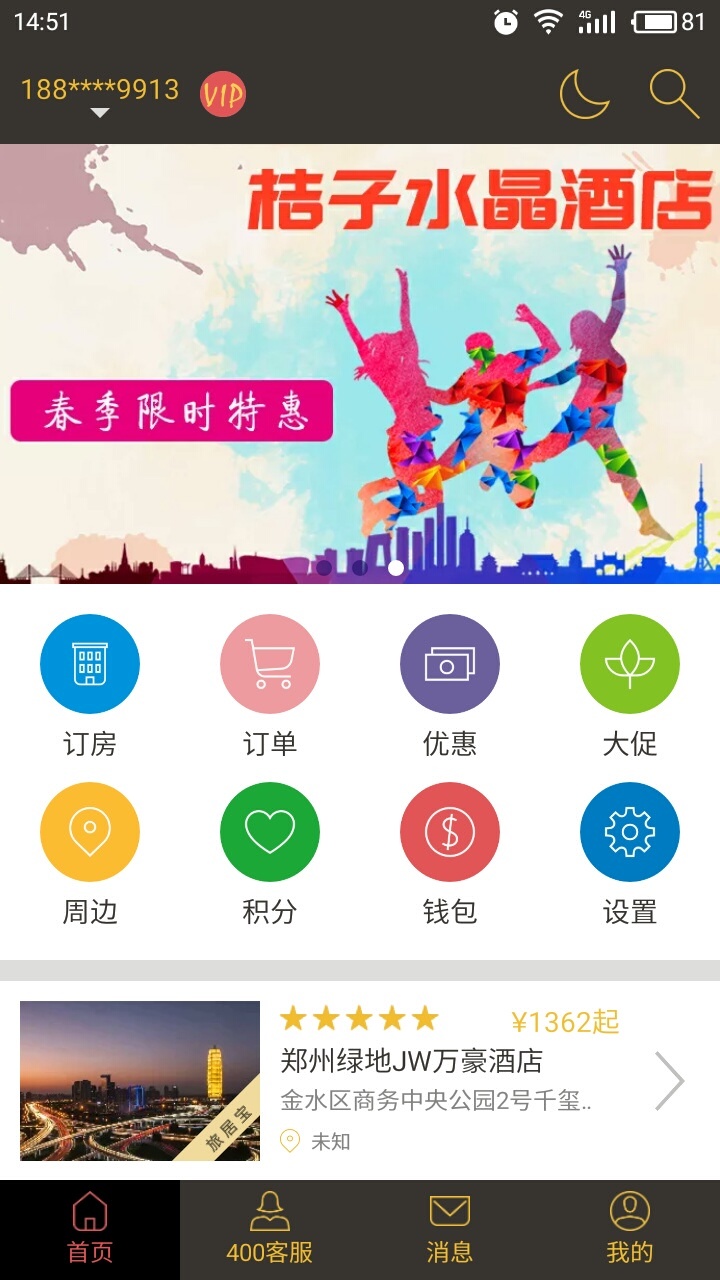Open the 订房 hotel booking icon

(x=88, y=663)
